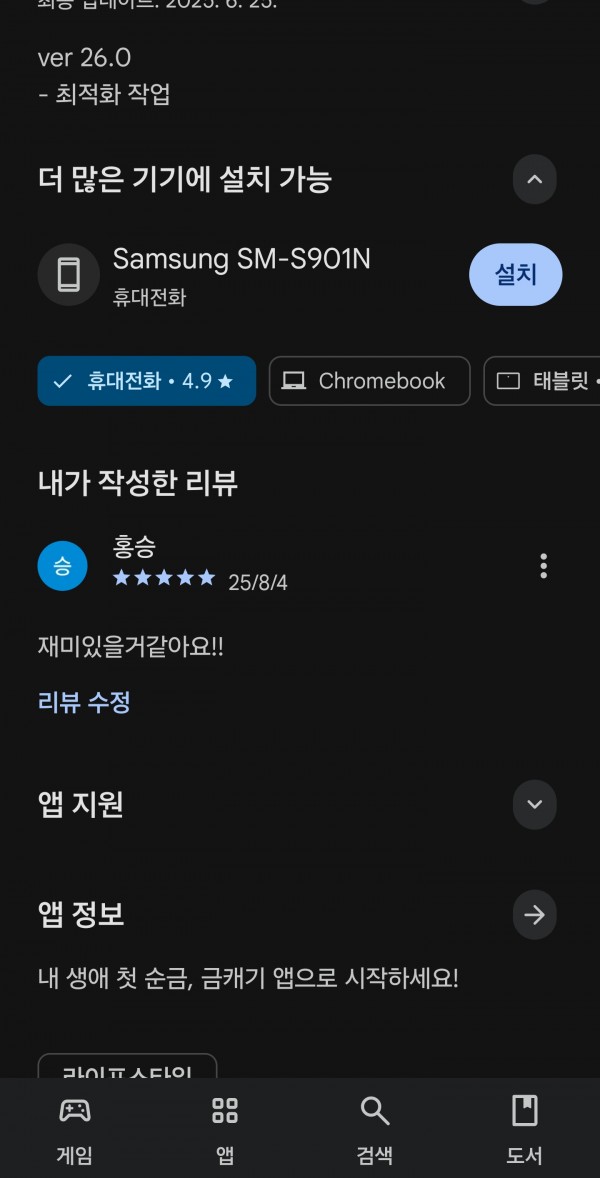Image resolution: width=600 pixels, height=1178 pixels.
Task: Select the Chromebook chip
Action: pyautogui.click(x=369, y=381)
